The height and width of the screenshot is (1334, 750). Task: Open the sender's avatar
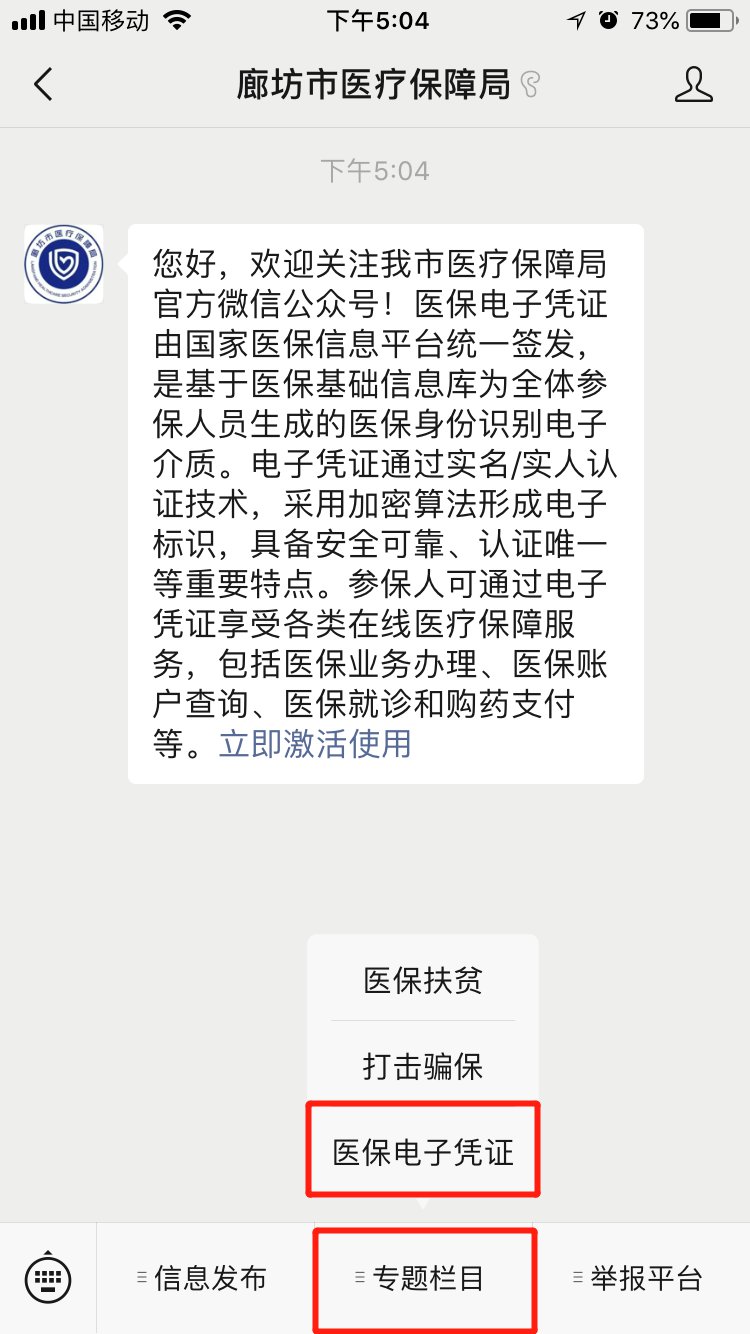(x=64, y=264)
